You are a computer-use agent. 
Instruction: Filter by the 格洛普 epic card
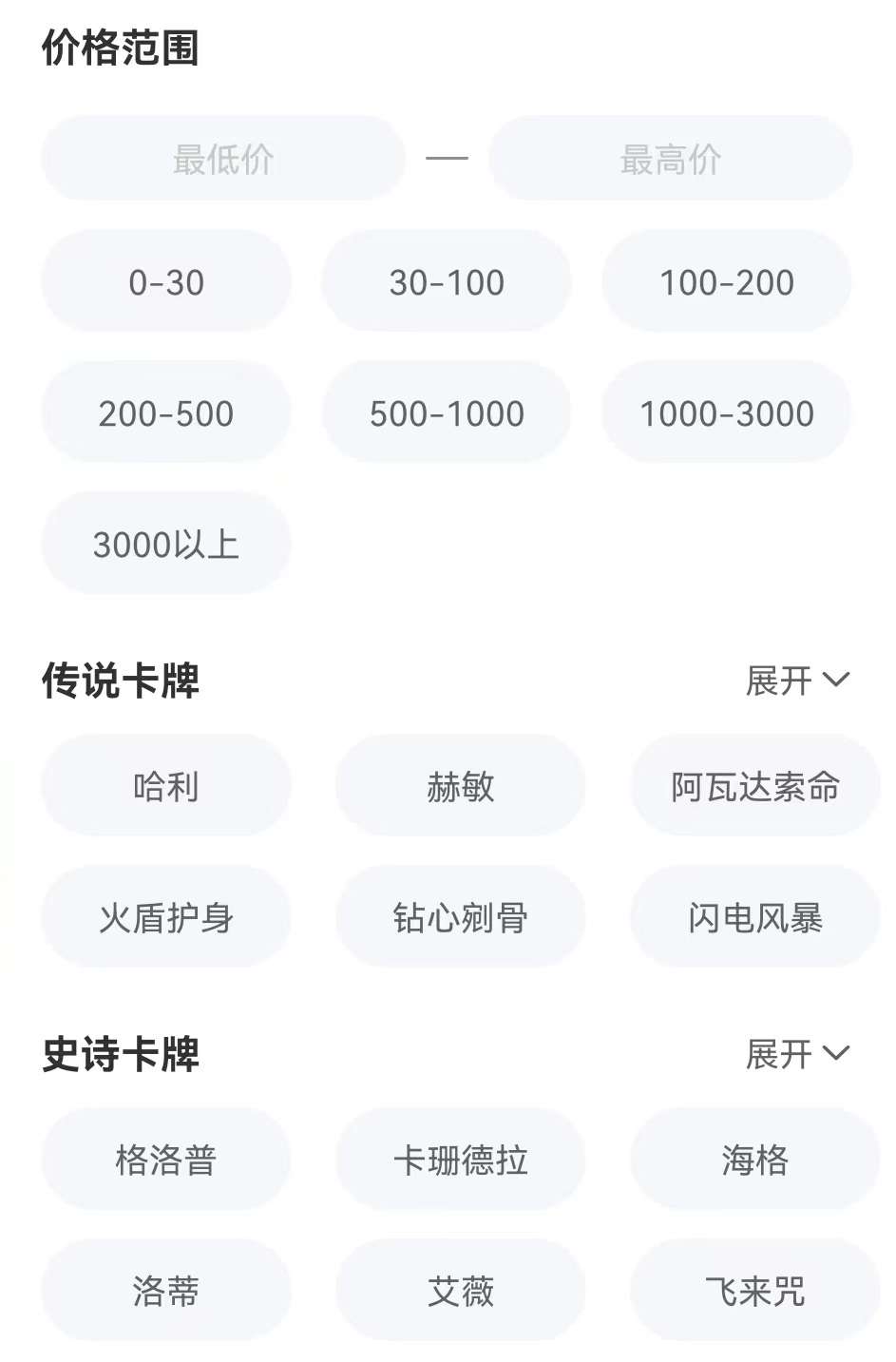point(166,1161)
